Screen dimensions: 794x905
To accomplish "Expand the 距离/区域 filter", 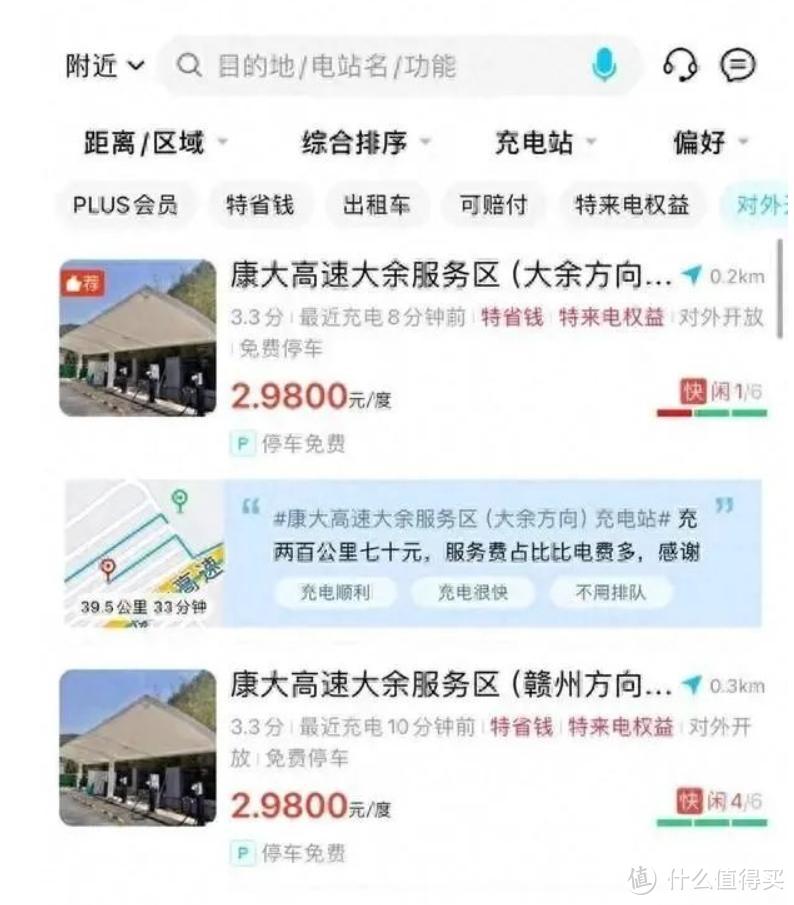I will click(x=154, y=143).
